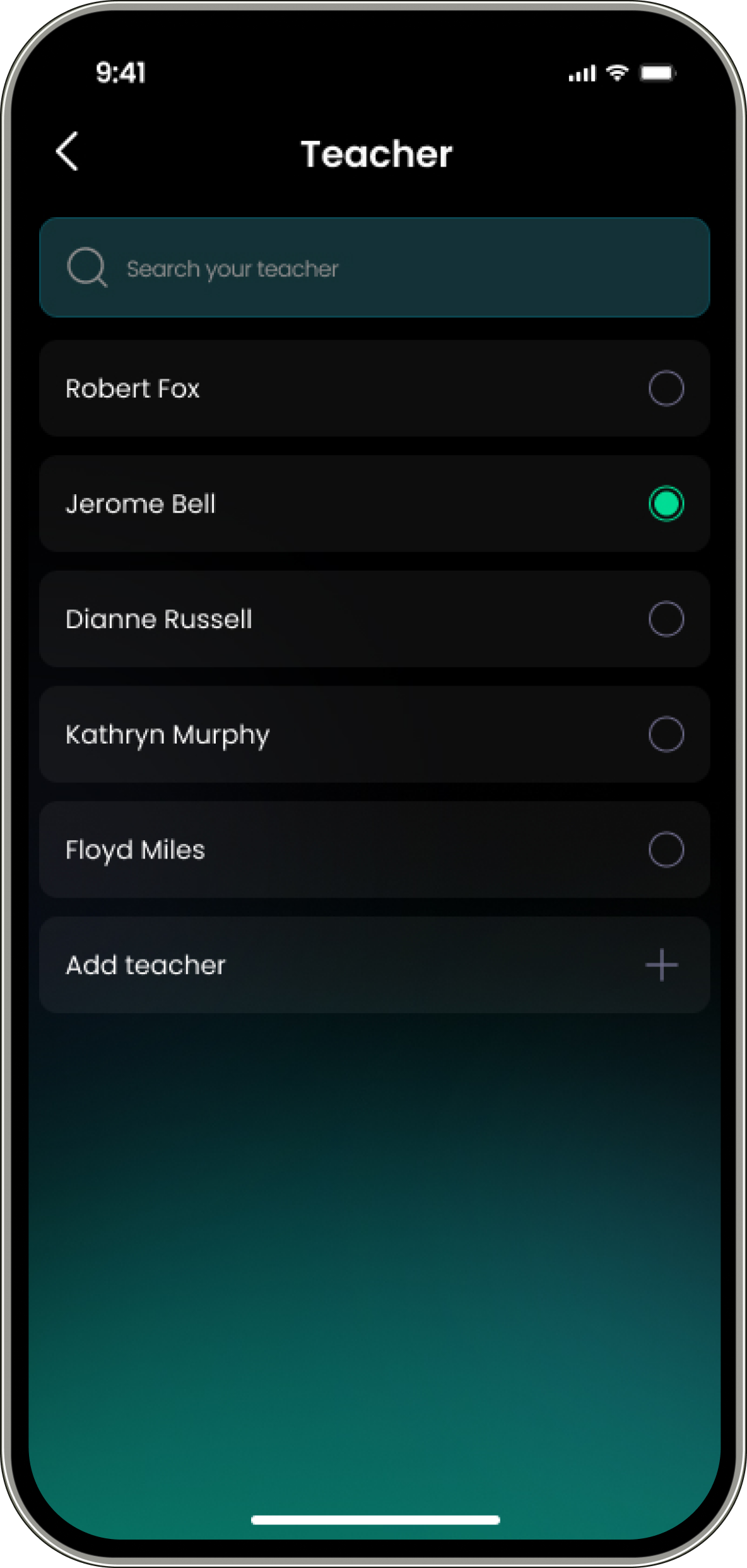Image resolution: width=747 pixels, height=1568 pixels.
Task: Pick Dianne Russell from the list
Action: (x=374, y=619)
